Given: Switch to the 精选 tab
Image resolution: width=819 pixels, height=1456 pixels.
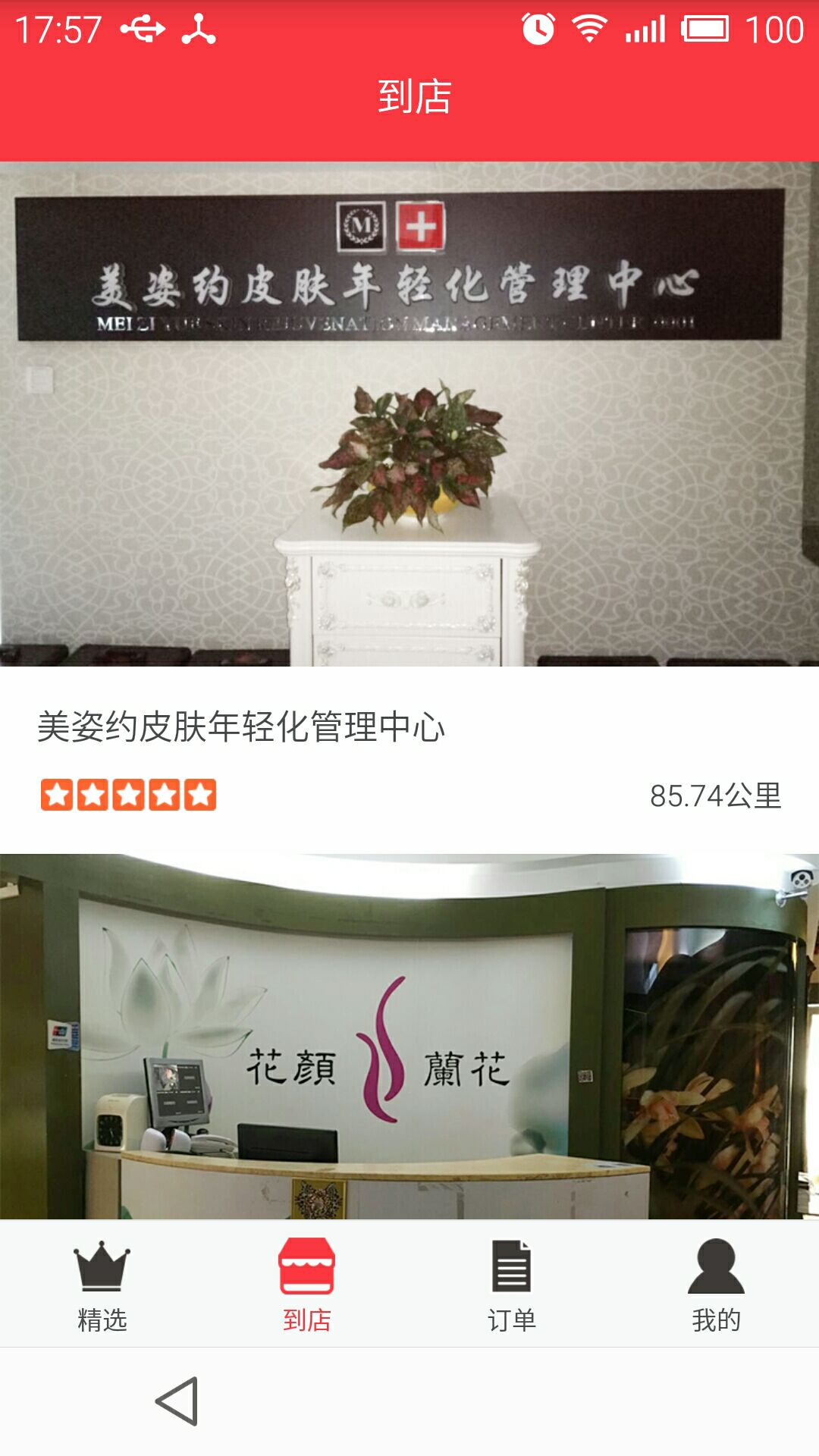Looking at the screenshot, I should tap(102, 1285).
